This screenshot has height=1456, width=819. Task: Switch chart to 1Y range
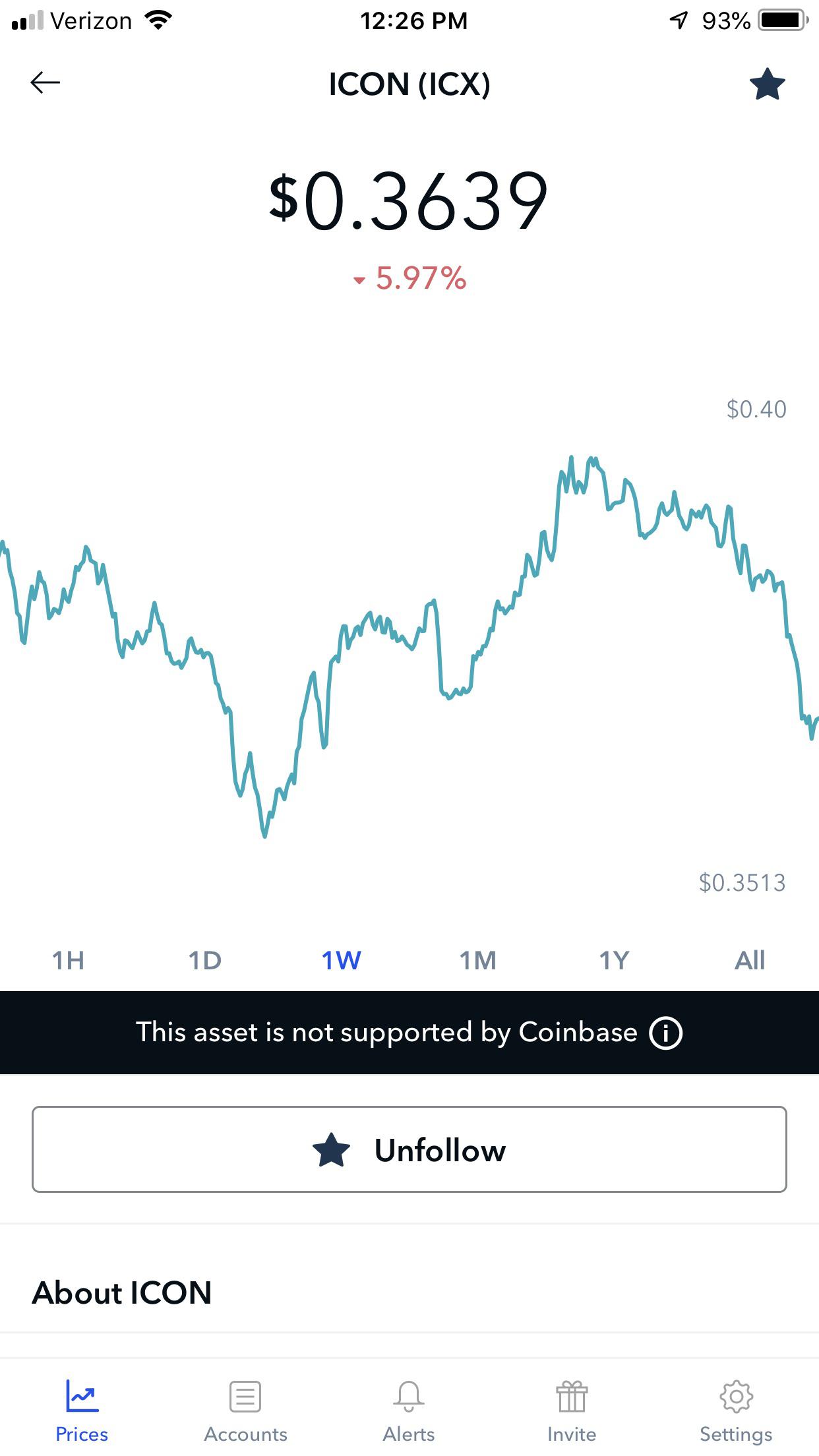point(614,960)
